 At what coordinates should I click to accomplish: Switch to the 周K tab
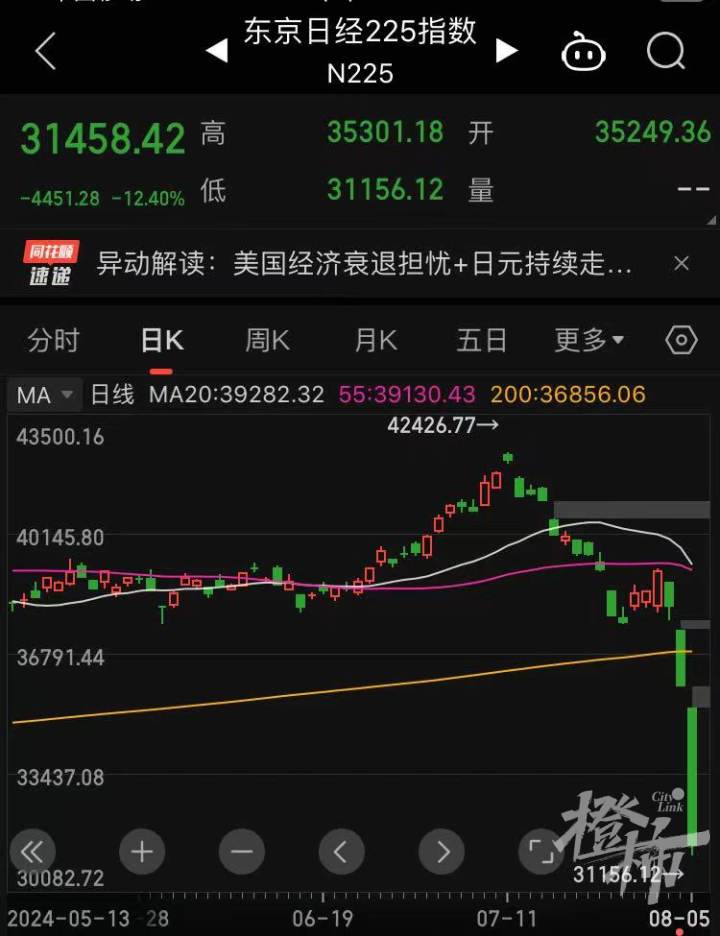[266, 340]
